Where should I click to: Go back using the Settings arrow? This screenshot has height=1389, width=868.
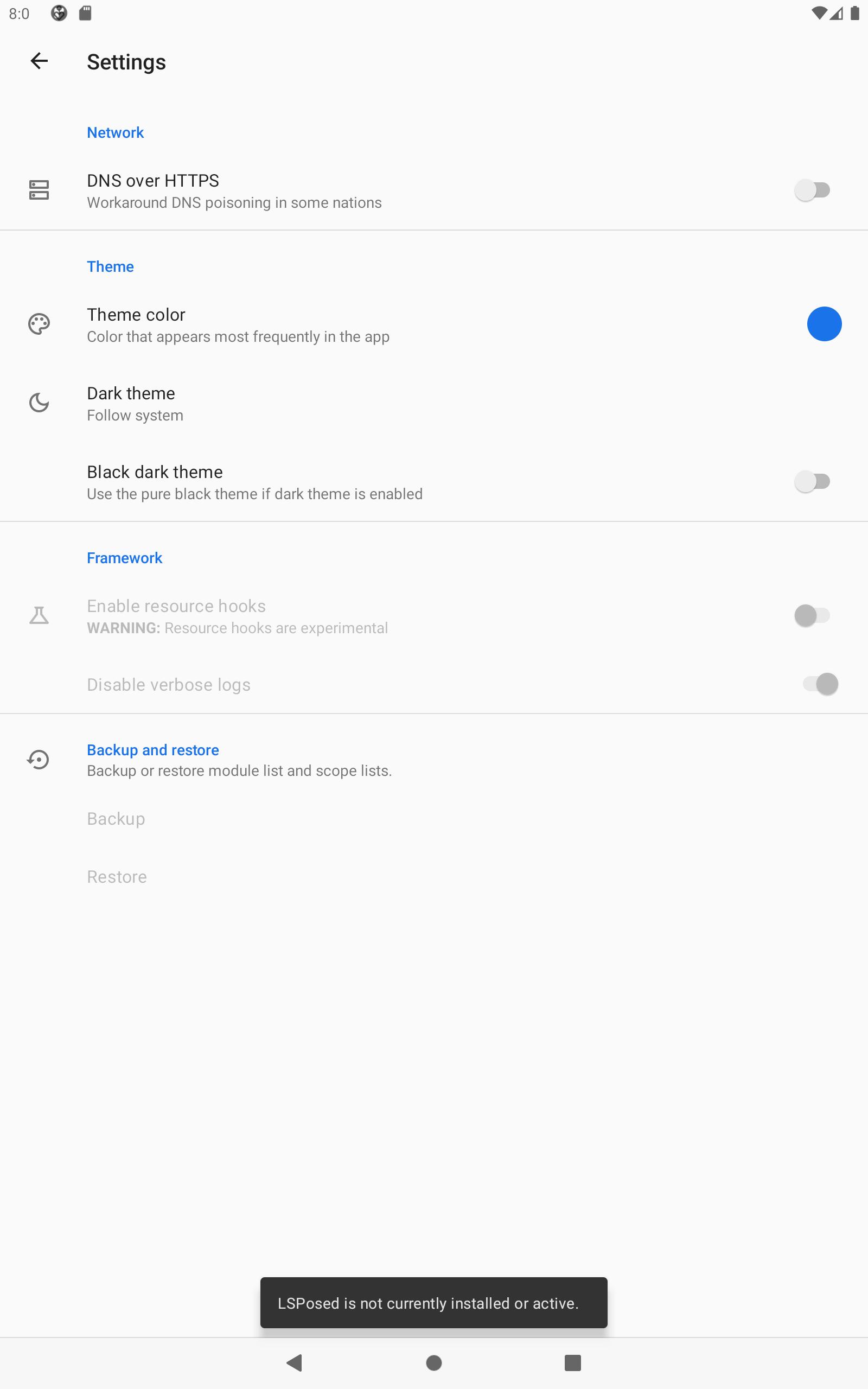tap(39, 61)
